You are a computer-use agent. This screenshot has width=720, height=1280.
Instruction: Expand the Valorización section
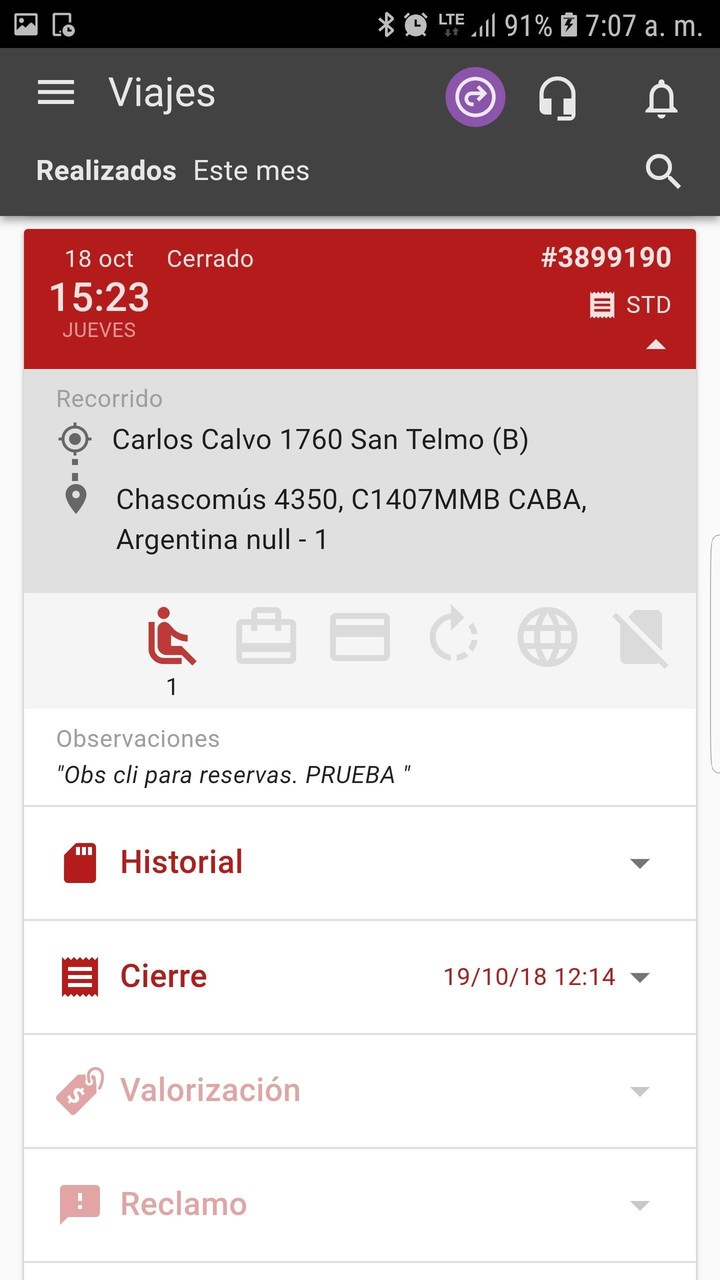click(x=639, y=1091)
